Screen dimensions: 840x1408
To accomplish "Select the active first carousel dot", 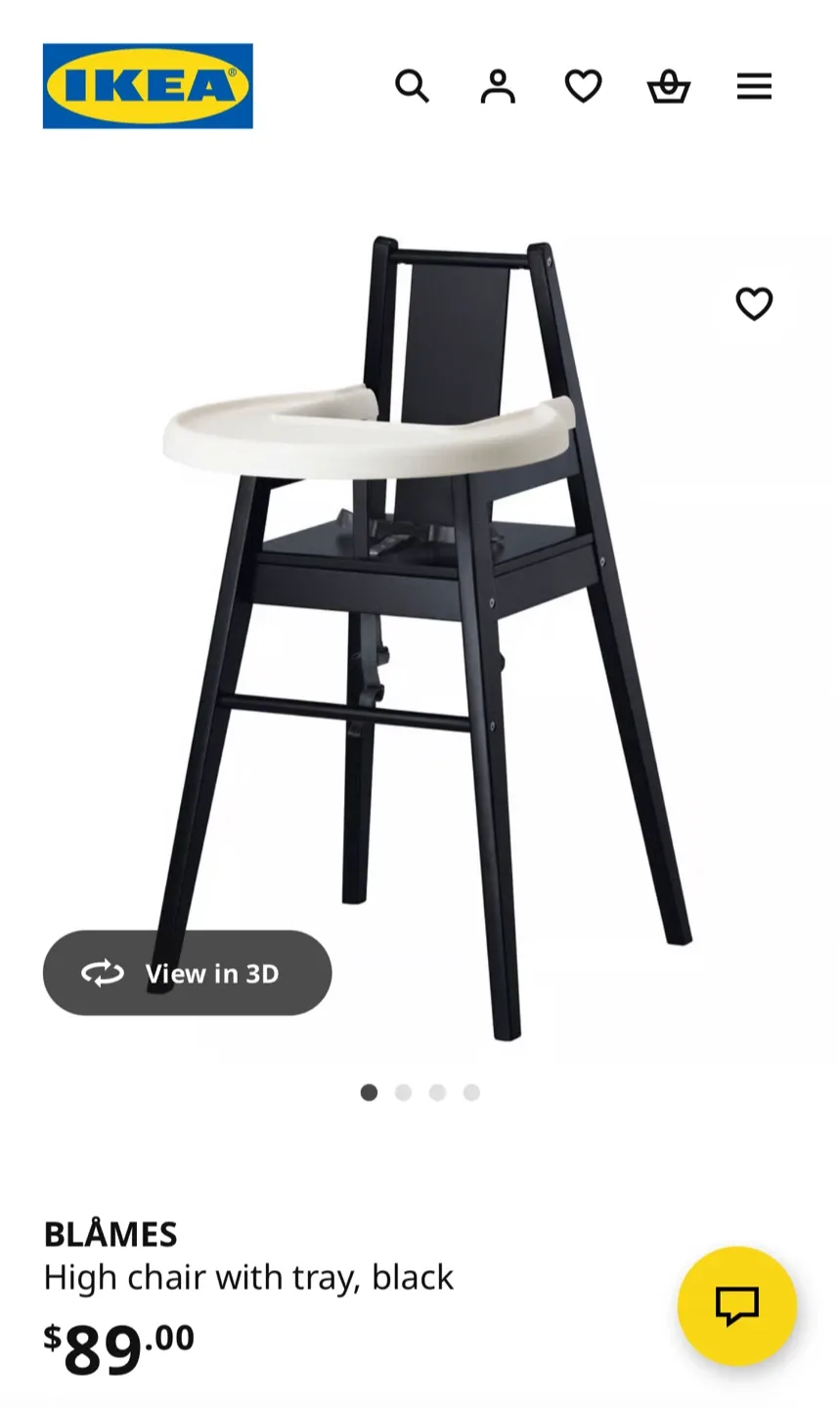I will [369, 1092].
